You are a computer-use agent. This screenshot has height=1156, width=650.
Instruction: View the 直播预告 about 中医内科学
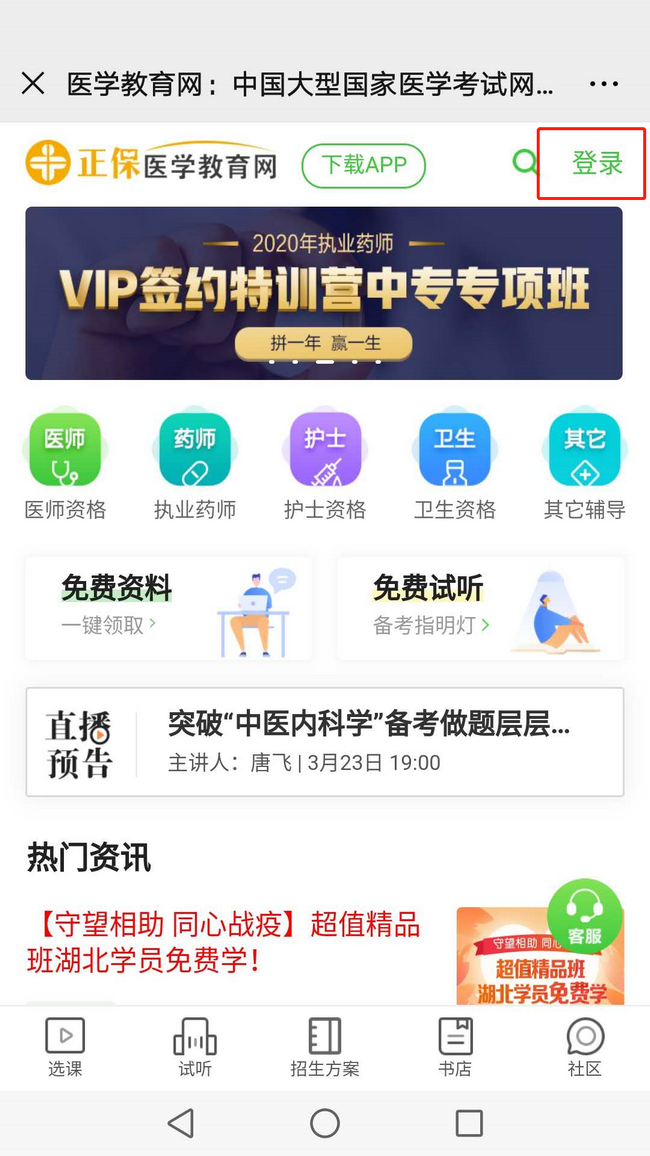pyautogui.click(x=325, y=742)
